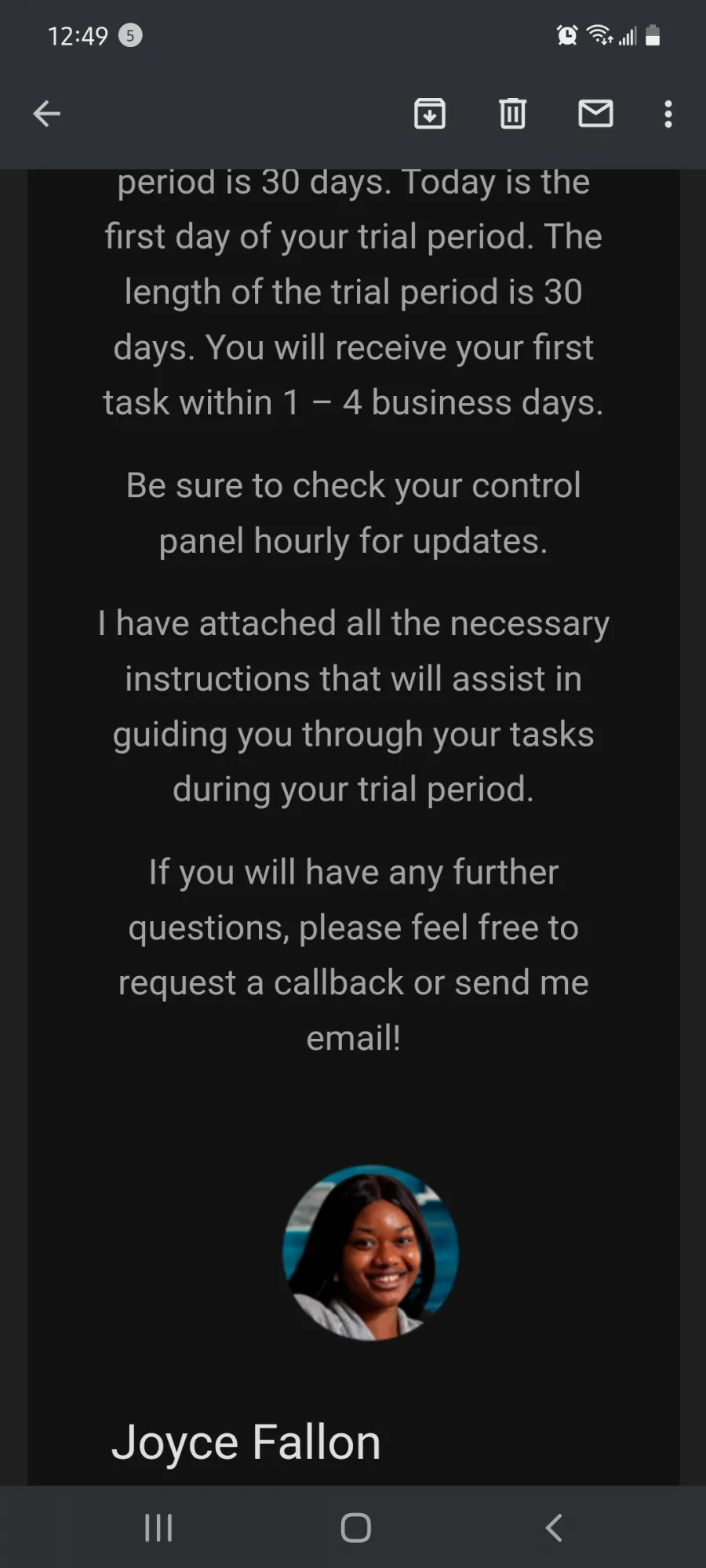Go back to the inbox
The height and width of the screenshot is (1568, 706).
(46, 114)
